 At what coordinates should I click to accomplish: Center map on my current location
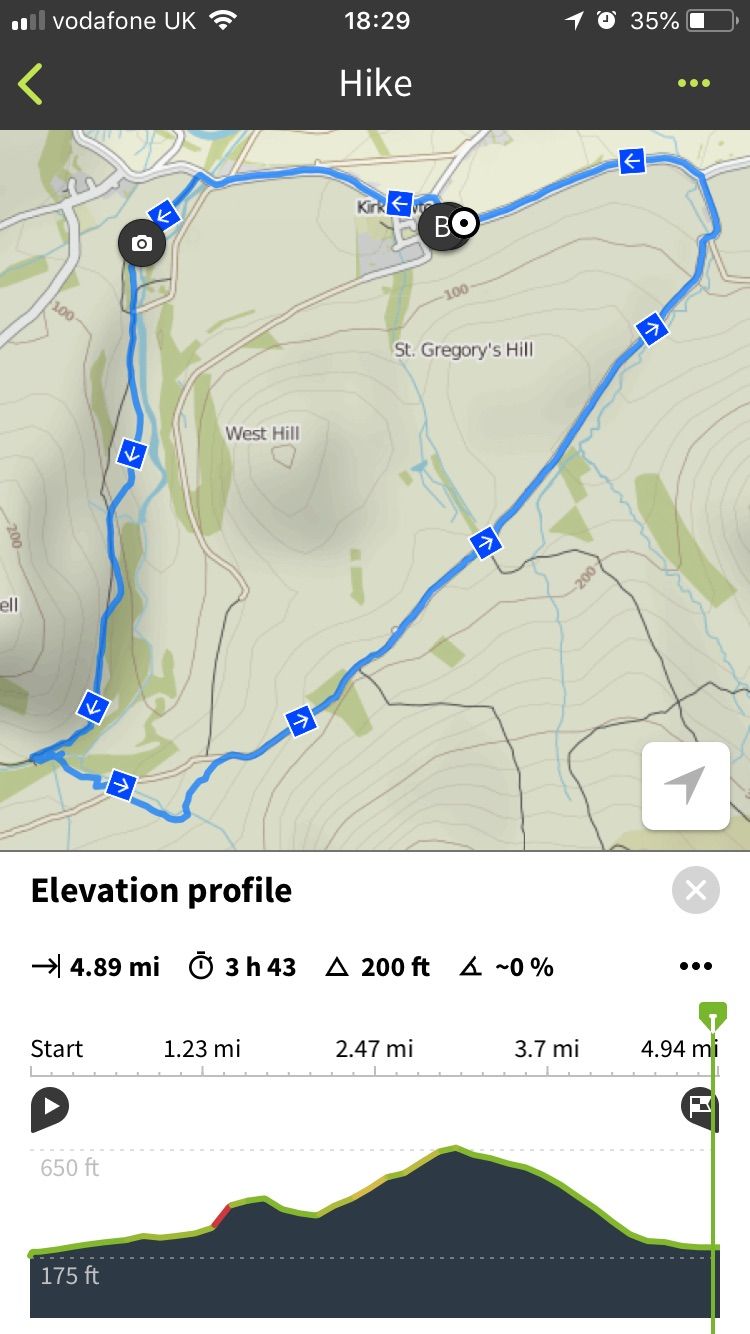686,786
